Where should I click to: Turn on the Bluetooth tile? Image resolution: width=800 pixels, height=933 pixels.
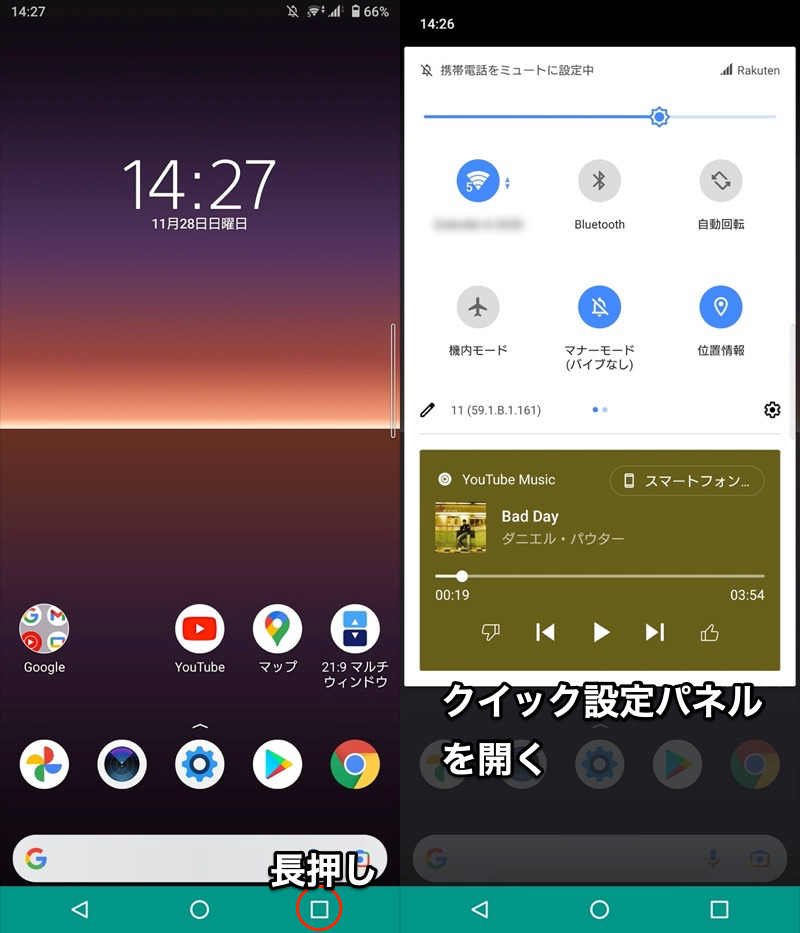(599, 181)
